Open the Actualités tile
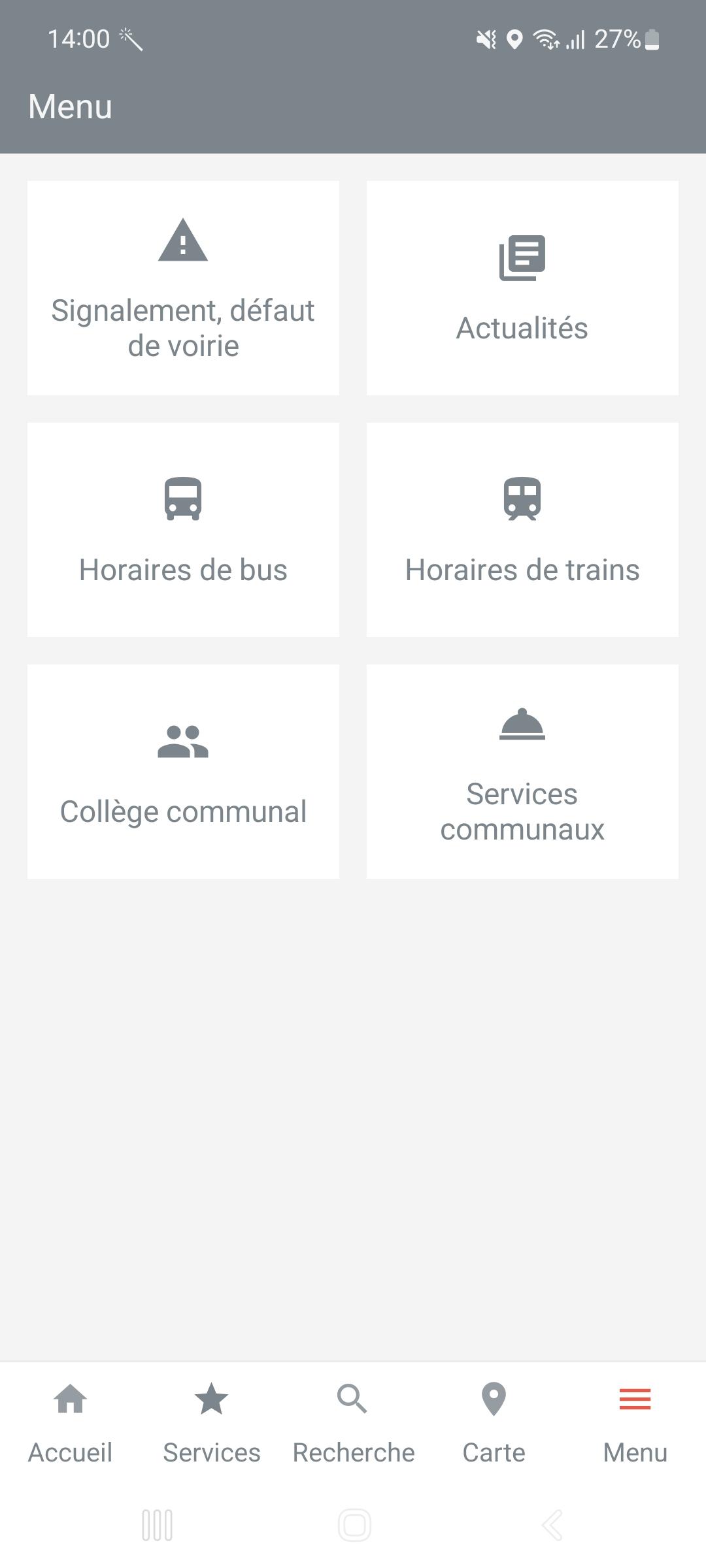Image resolution: width=706 pixels, height=1568 pixels. (522, 288)
